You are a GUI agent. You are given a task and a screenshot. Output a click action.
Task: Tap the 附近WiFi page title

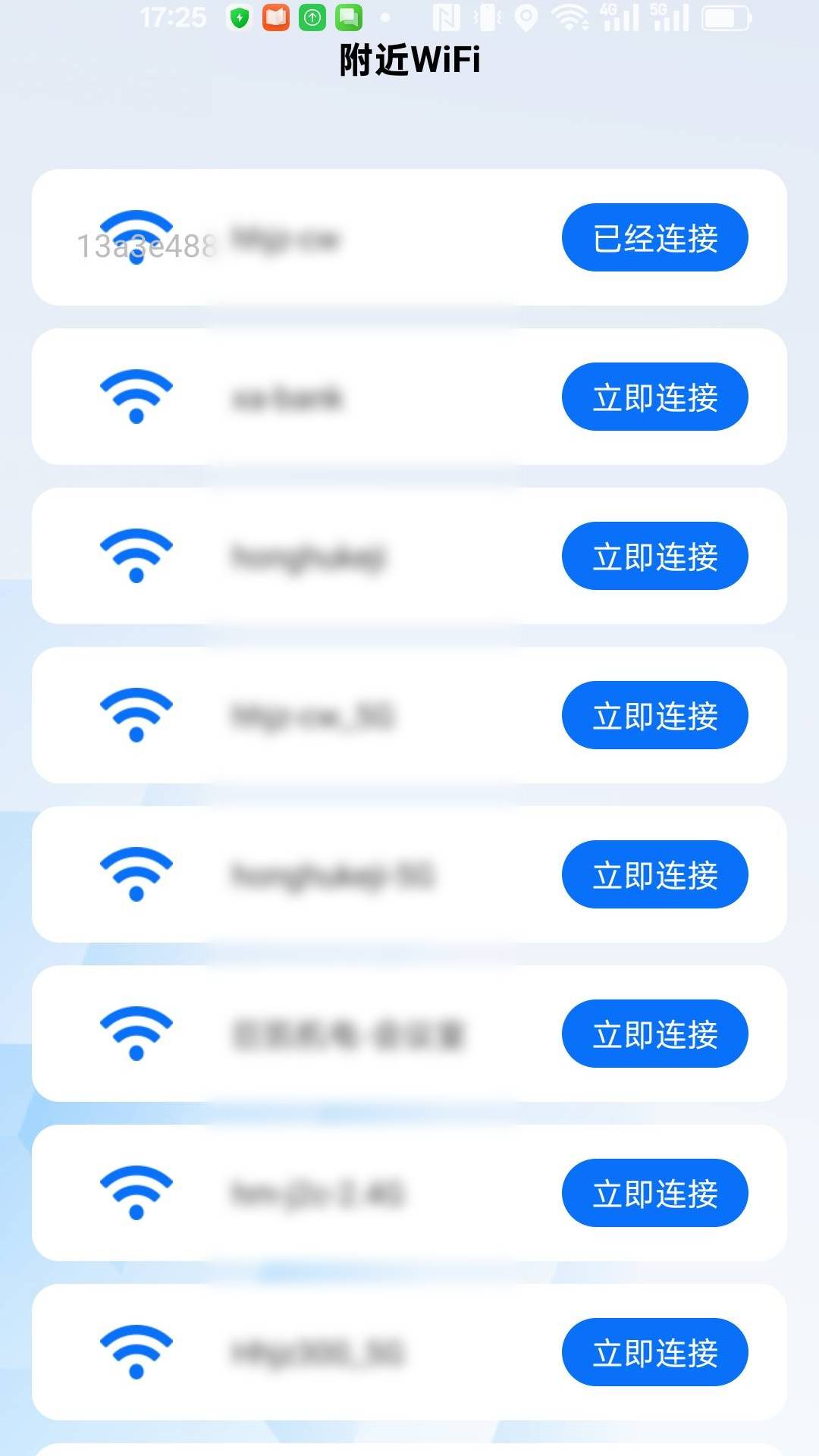[409, 61]
